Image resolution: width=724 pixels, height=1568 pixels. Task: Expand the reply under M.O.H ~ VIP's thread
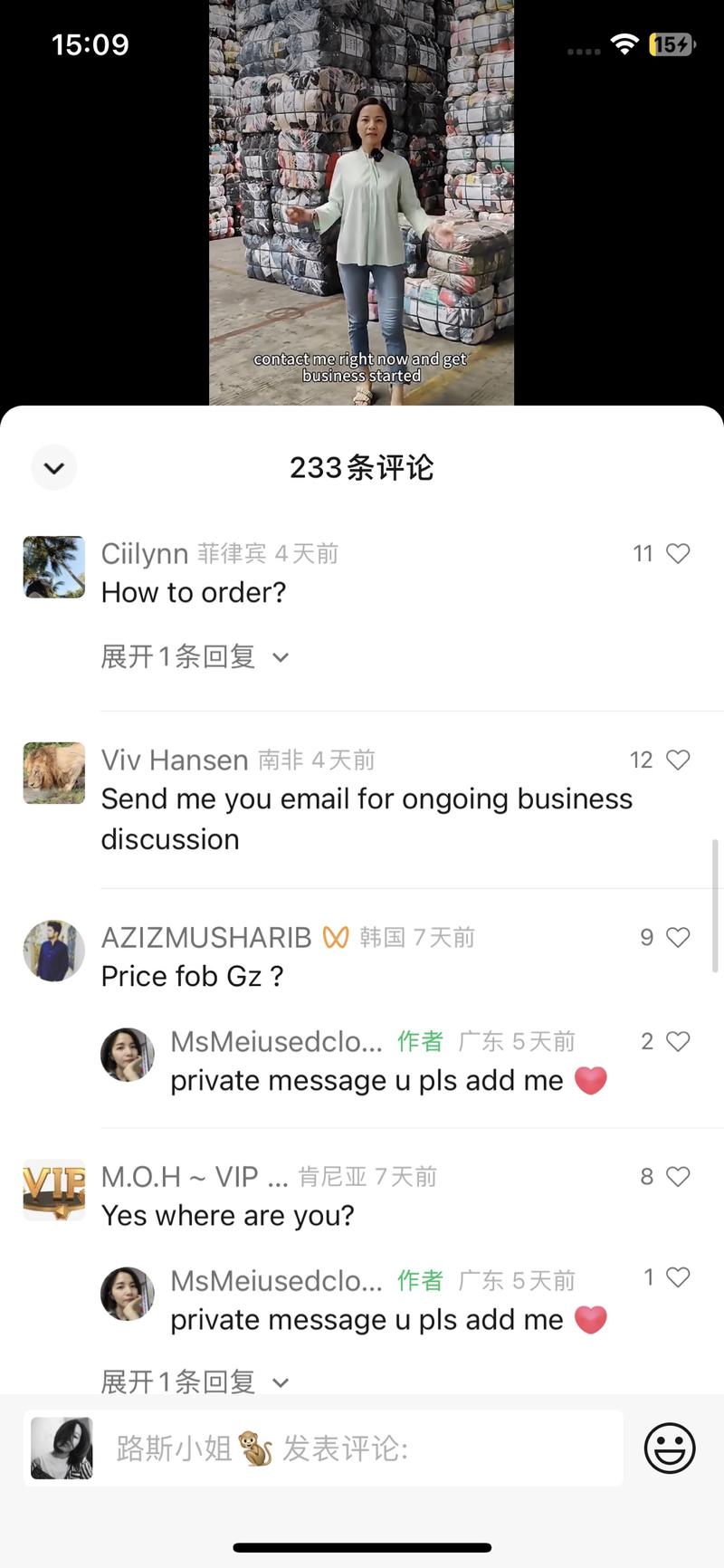point(195,1382)
